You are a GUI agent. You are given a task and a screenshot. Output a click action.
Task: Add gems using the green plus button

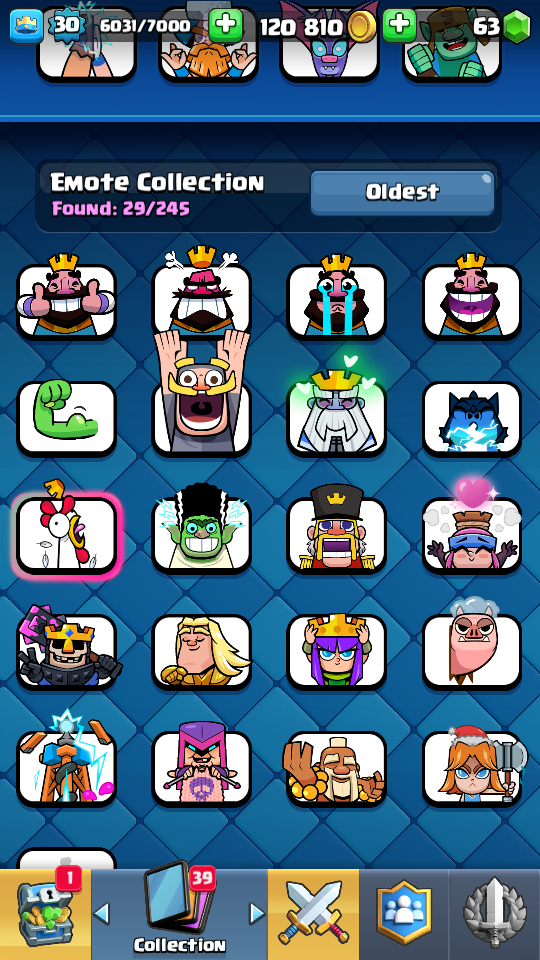pos(400,26)
